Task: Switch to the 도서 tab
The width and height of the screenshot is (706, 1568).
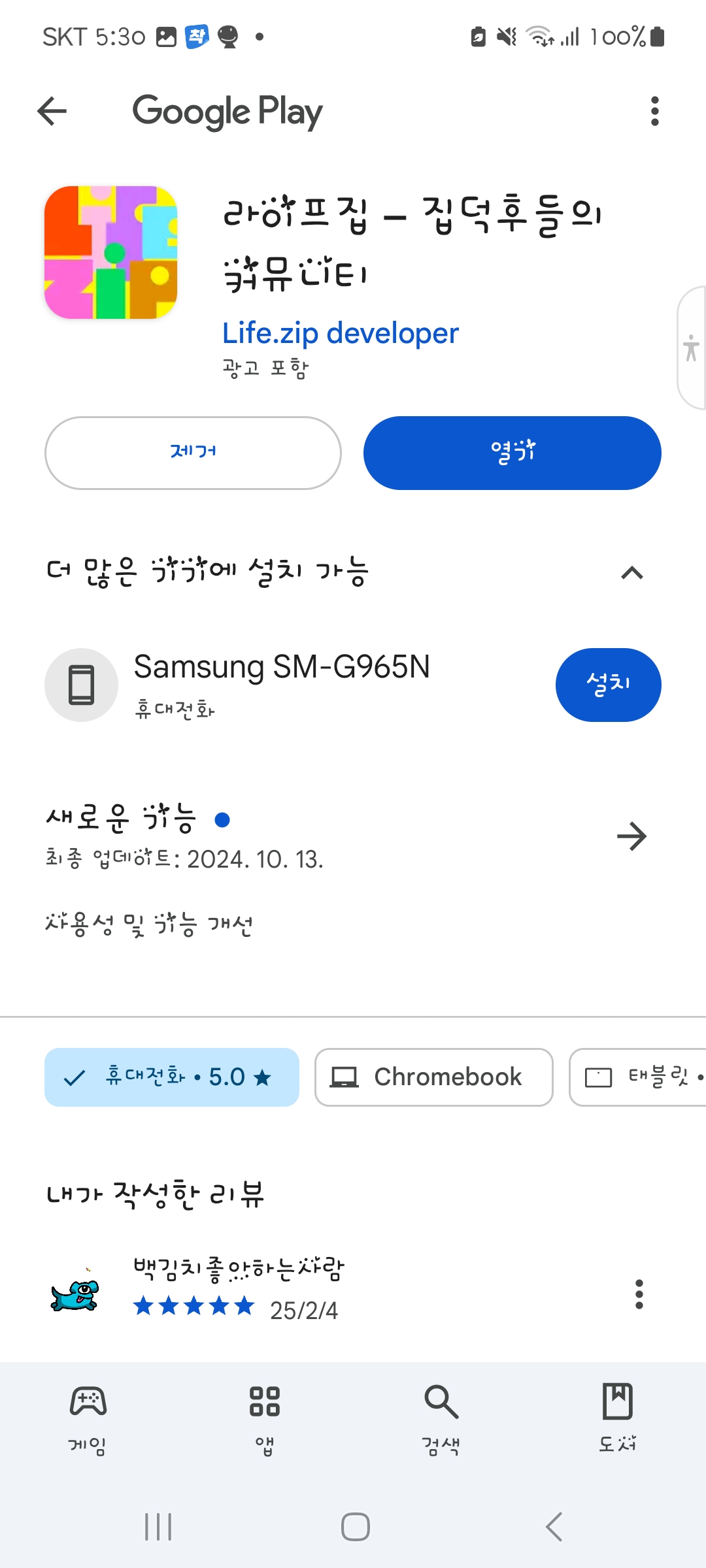Action: click(x=618, y=1419)
